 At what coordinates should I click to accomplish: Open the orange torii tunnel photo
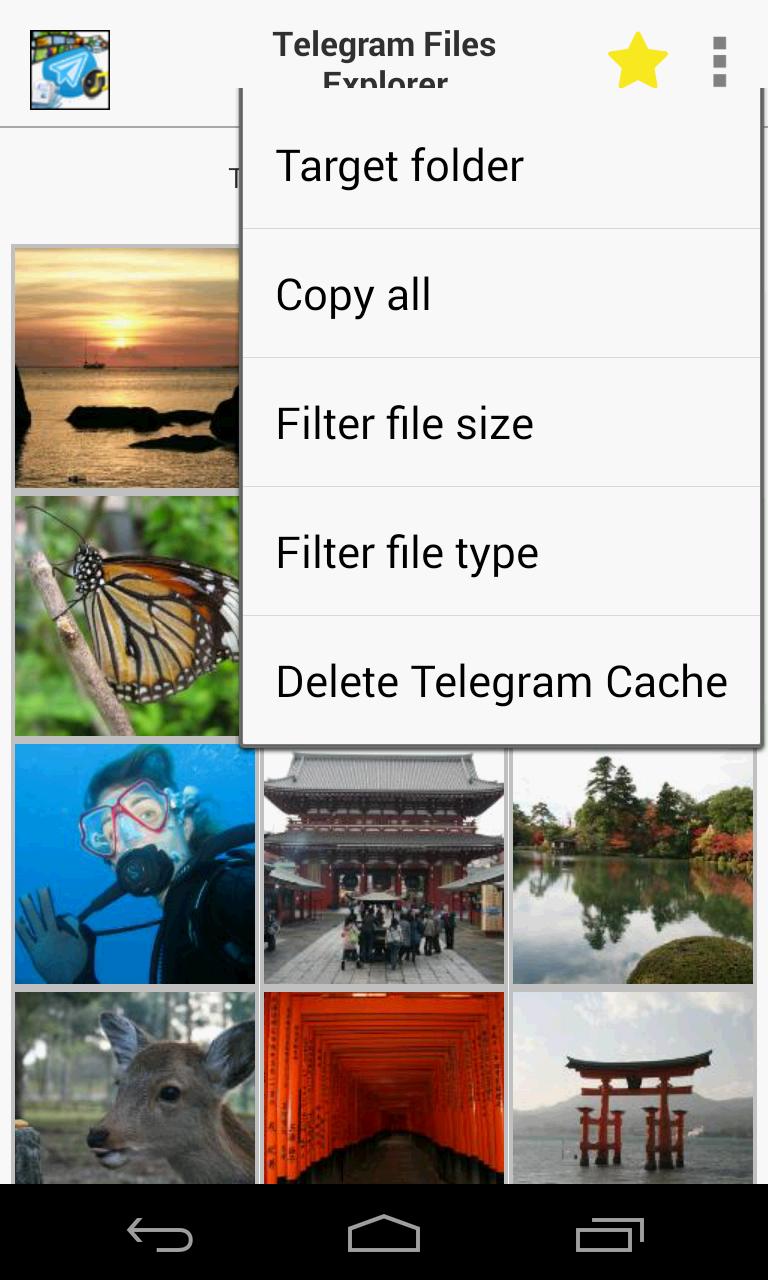(x=383, y=1088)
